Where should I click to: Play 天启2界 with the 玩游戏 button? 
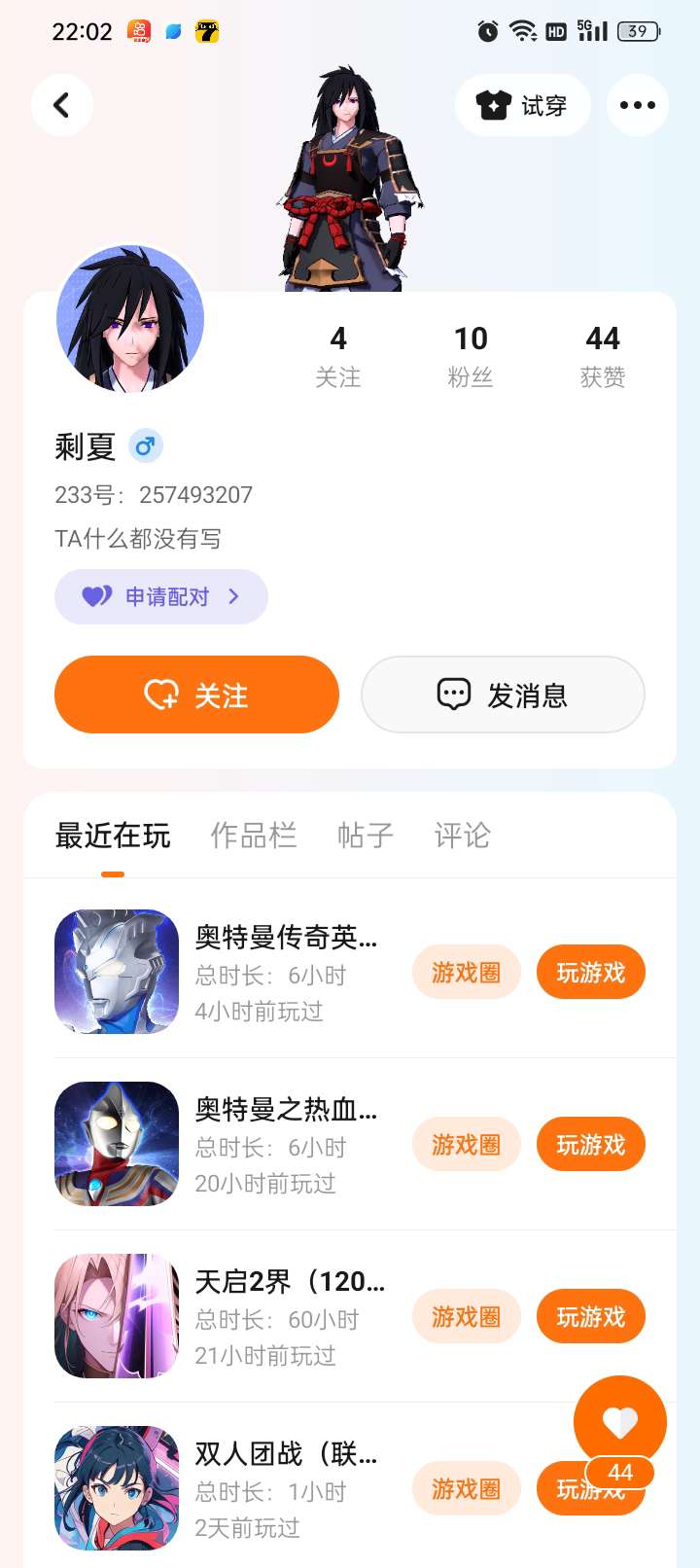pyautogui.click(x=590, y=1316)
